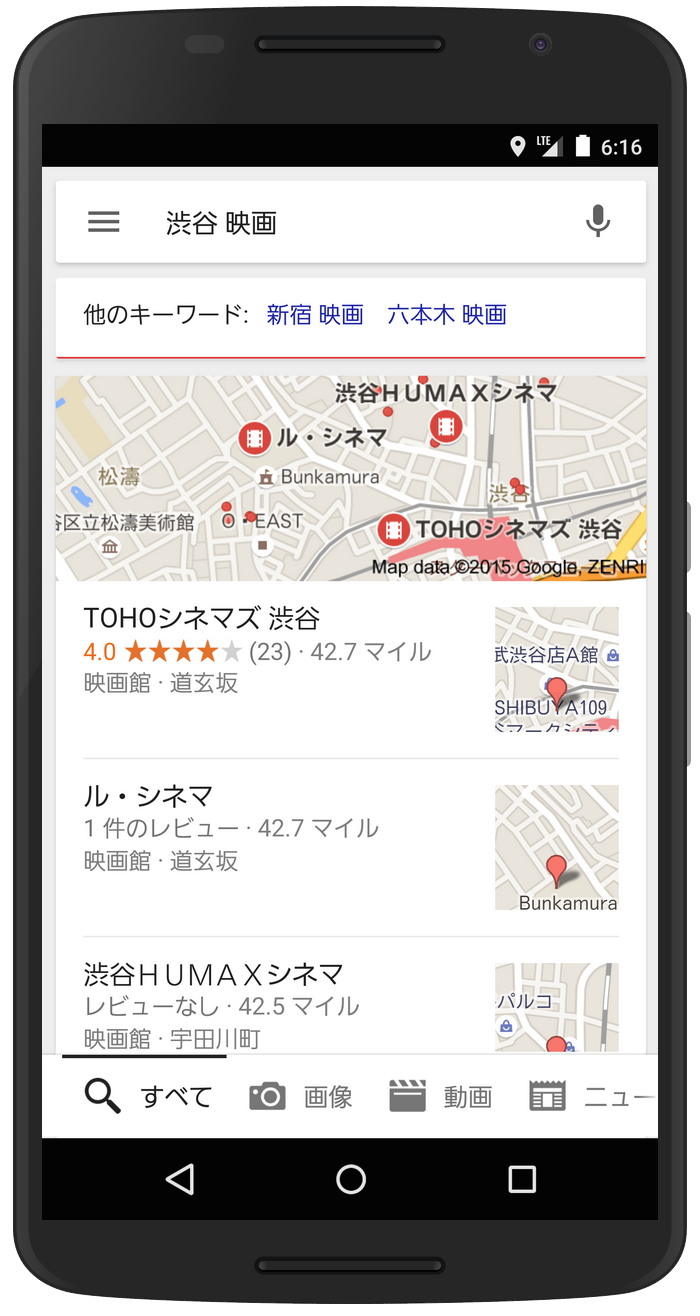Screen dimensions: 700x1316
Task: Search the related keyword 六本木 映画
Action: (447, 315)
